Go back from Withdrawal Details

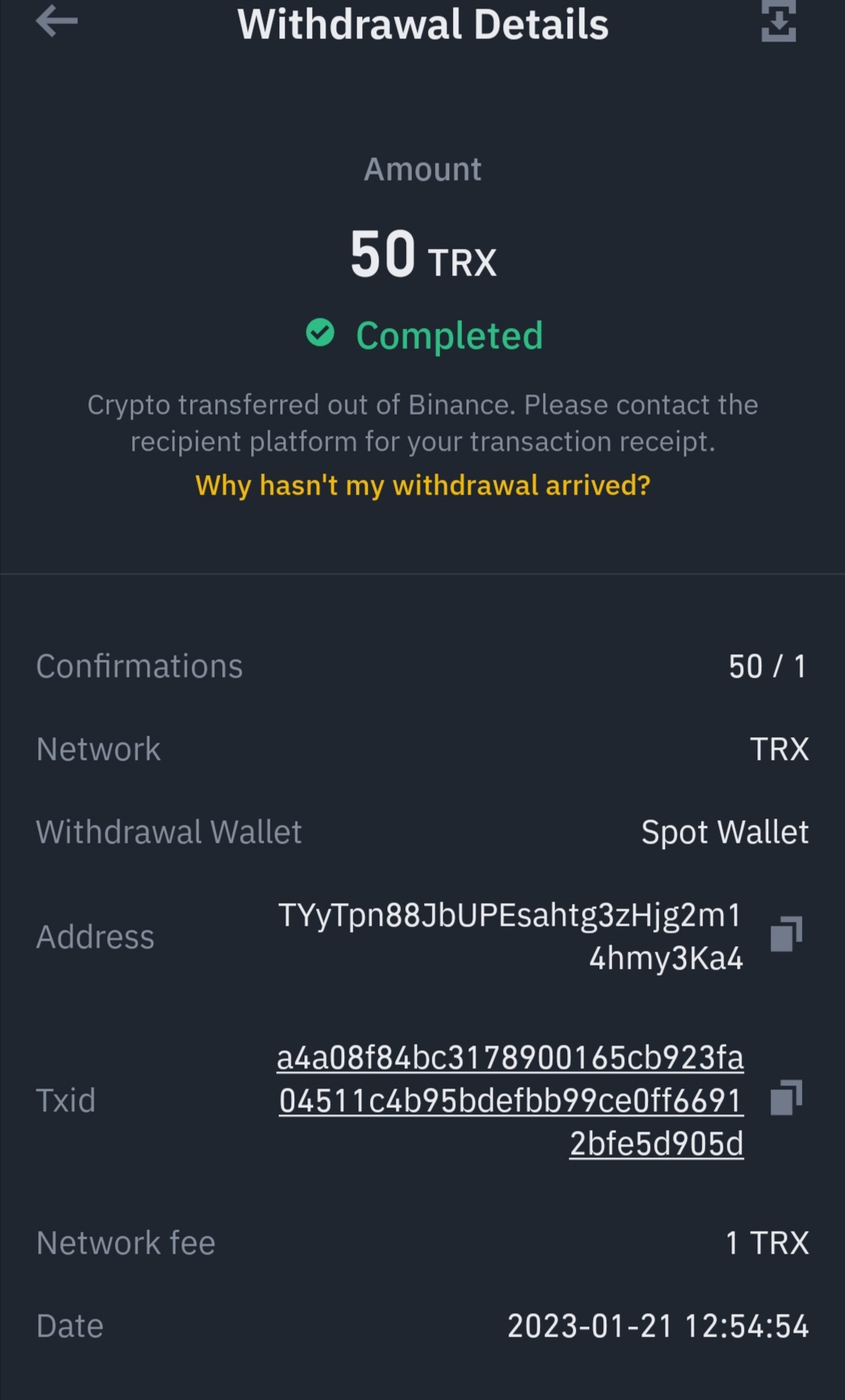pyautogui.click(x=57, y=21)
